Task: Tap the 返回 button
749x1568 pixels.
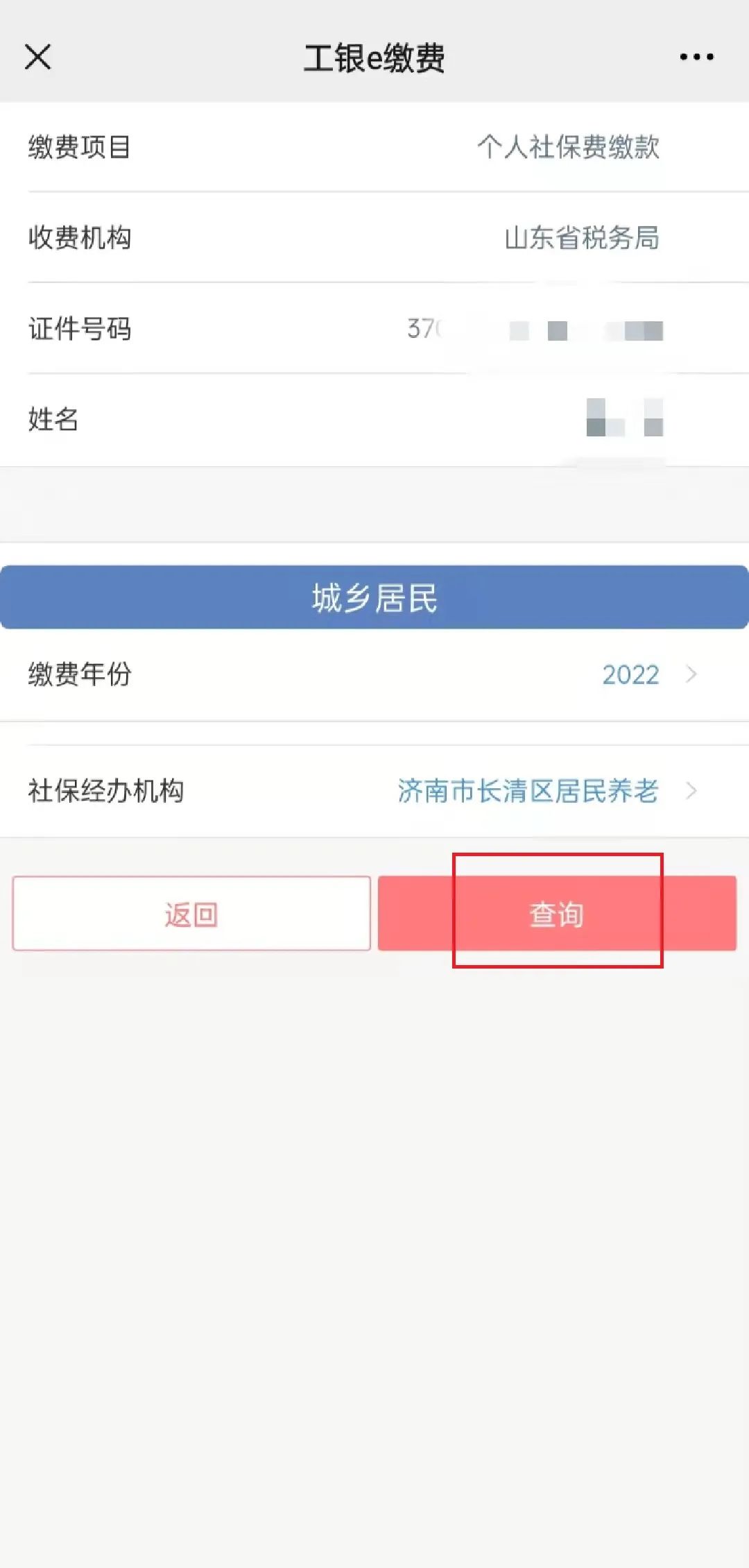Action: pos(191,914)
